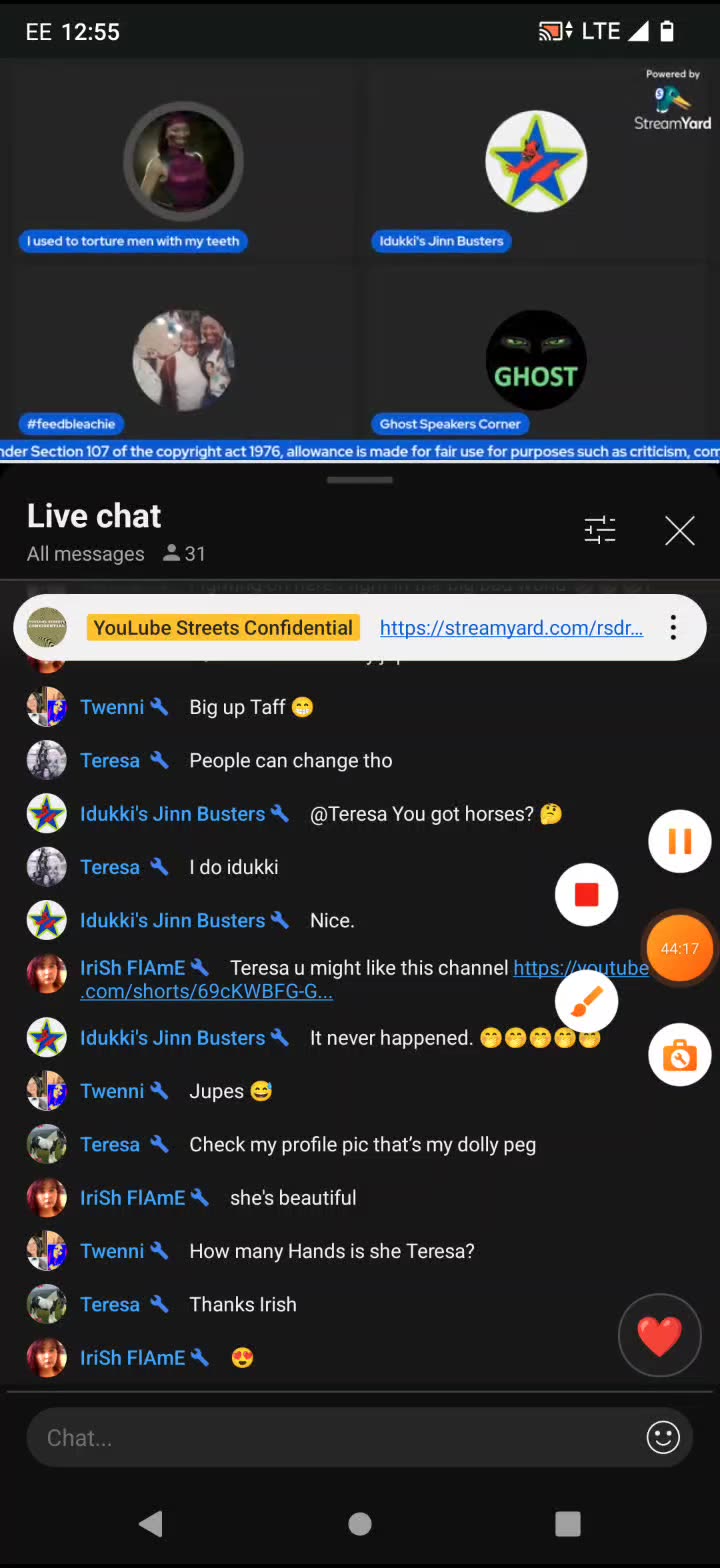Pause the screen recording

[680, 841]
